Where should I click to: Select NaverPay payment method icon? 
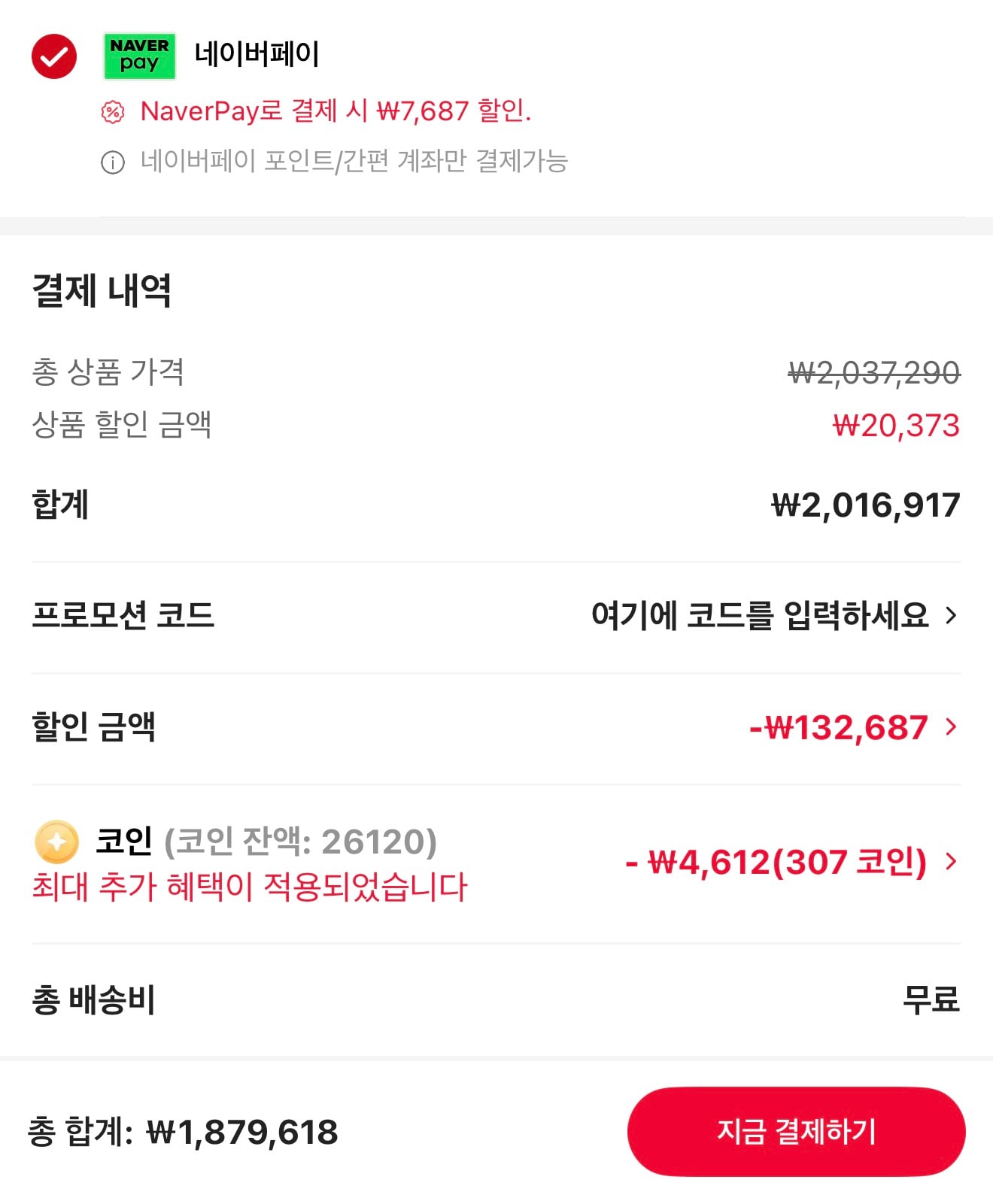[139, 54]
